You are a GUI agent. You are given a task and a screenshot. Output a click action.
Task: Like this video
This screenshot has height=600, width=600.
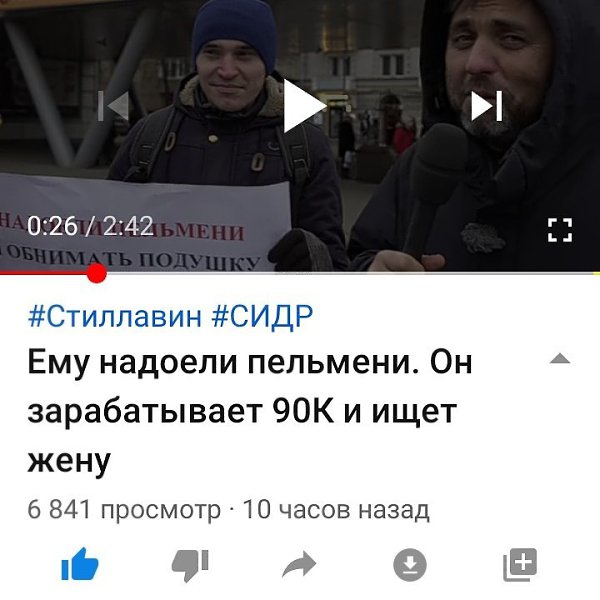(80, 565)
